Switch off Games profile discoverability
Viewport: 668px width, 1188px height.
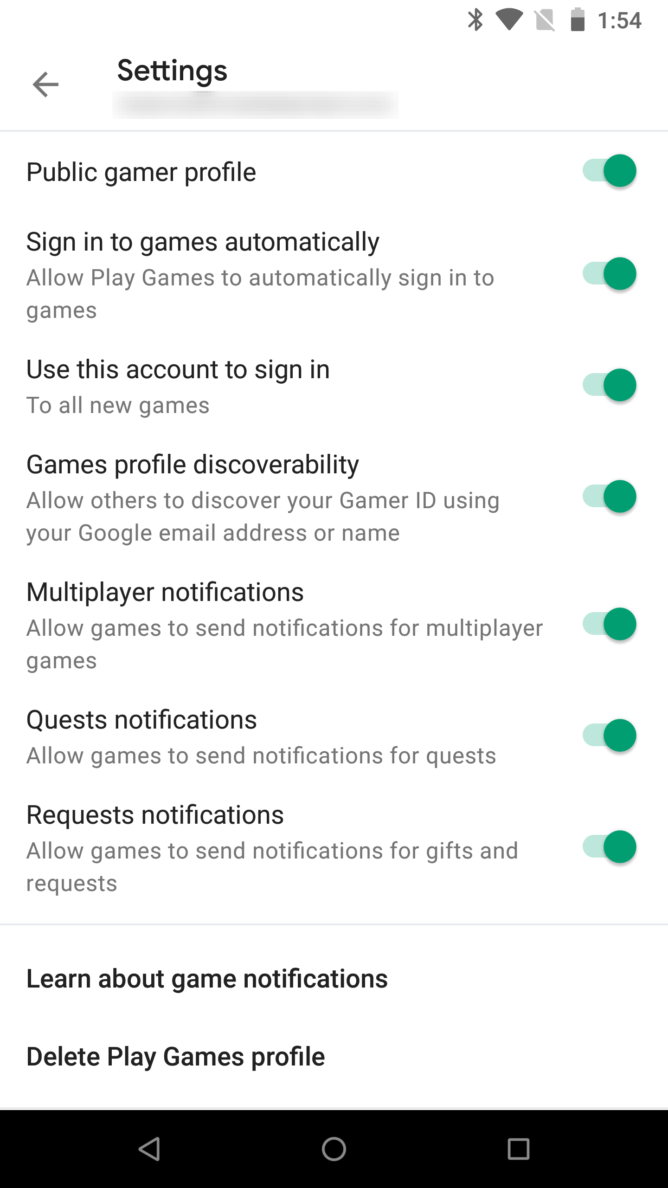point(609,496)
